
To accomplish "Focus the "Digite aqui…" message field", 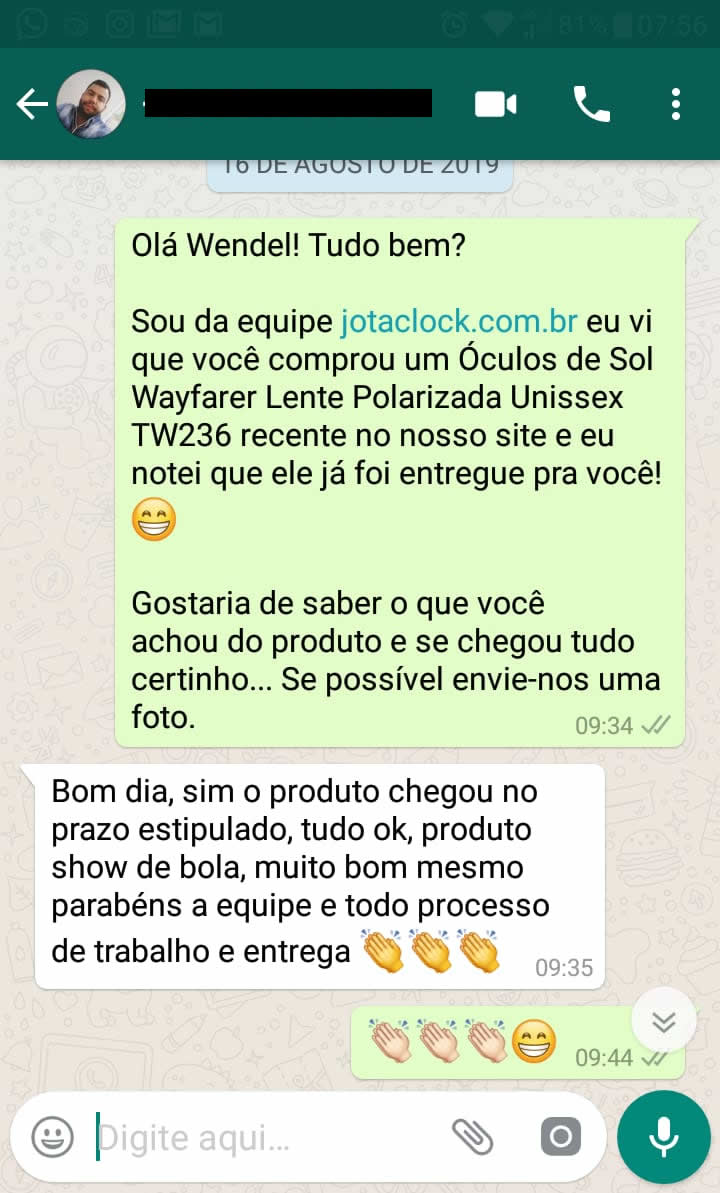I will 260,1137.
